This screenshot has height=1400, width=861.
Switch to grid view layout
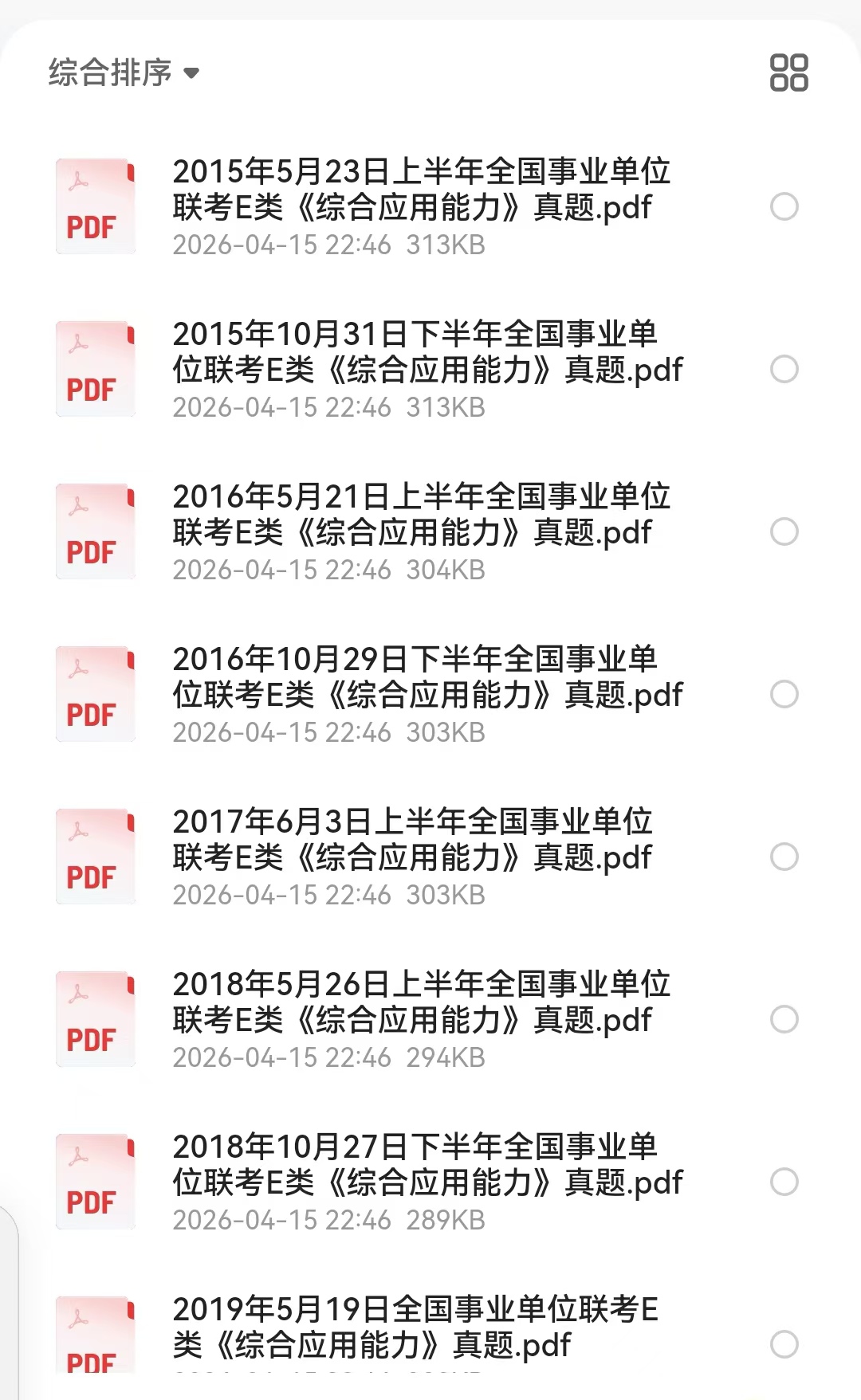click(x=788, y=73)
